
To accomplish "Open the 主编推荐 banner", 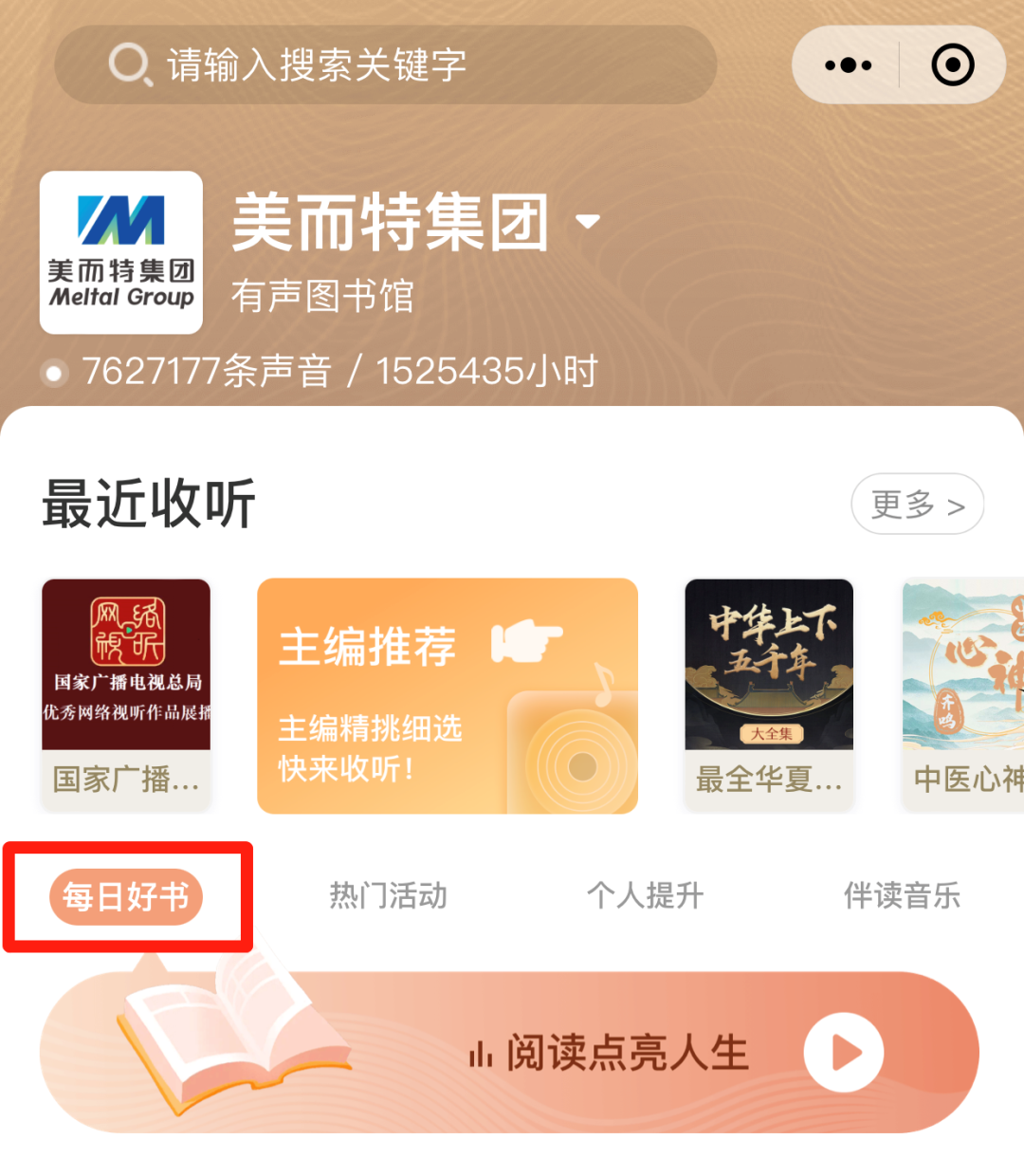I will 447,695.
